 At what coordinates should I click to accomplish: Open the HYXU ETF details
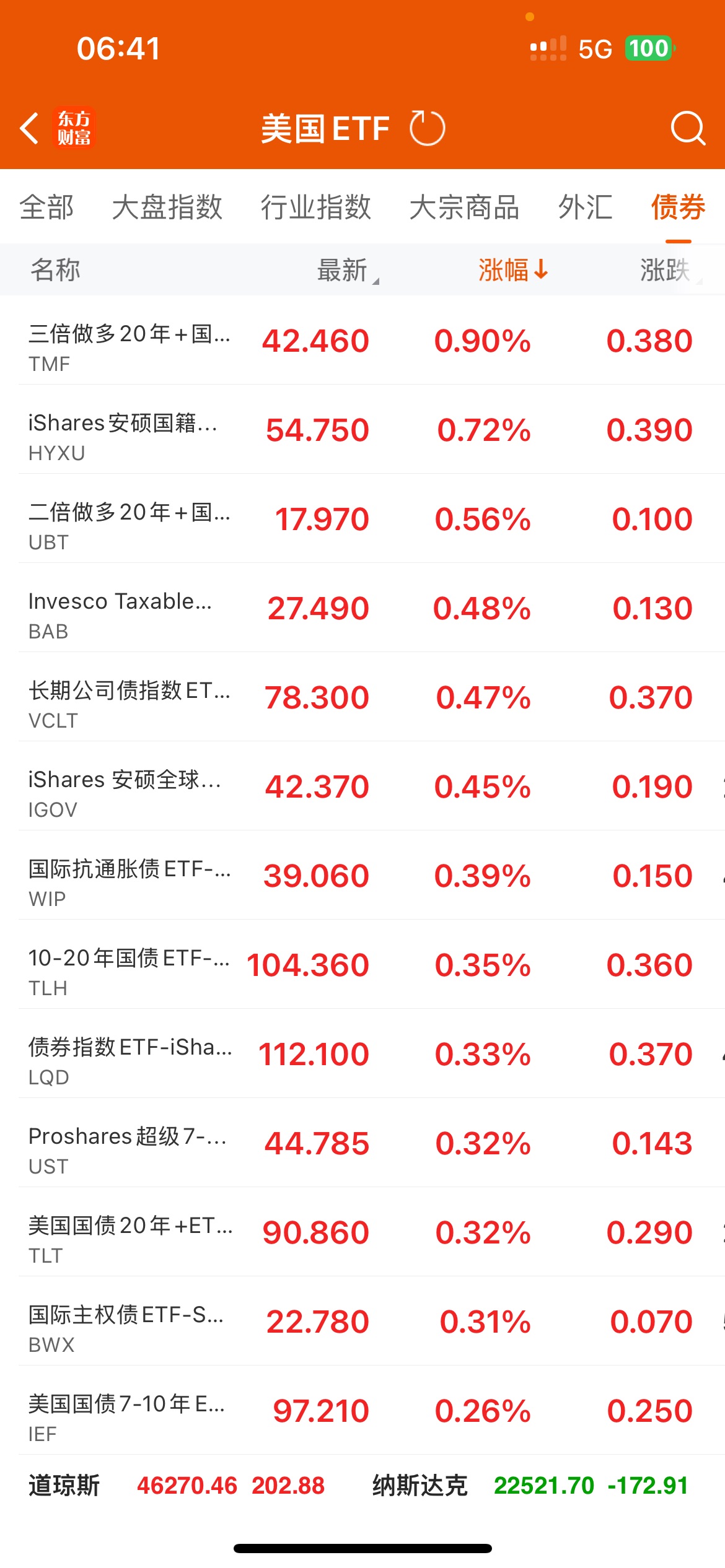click(362, 430)
